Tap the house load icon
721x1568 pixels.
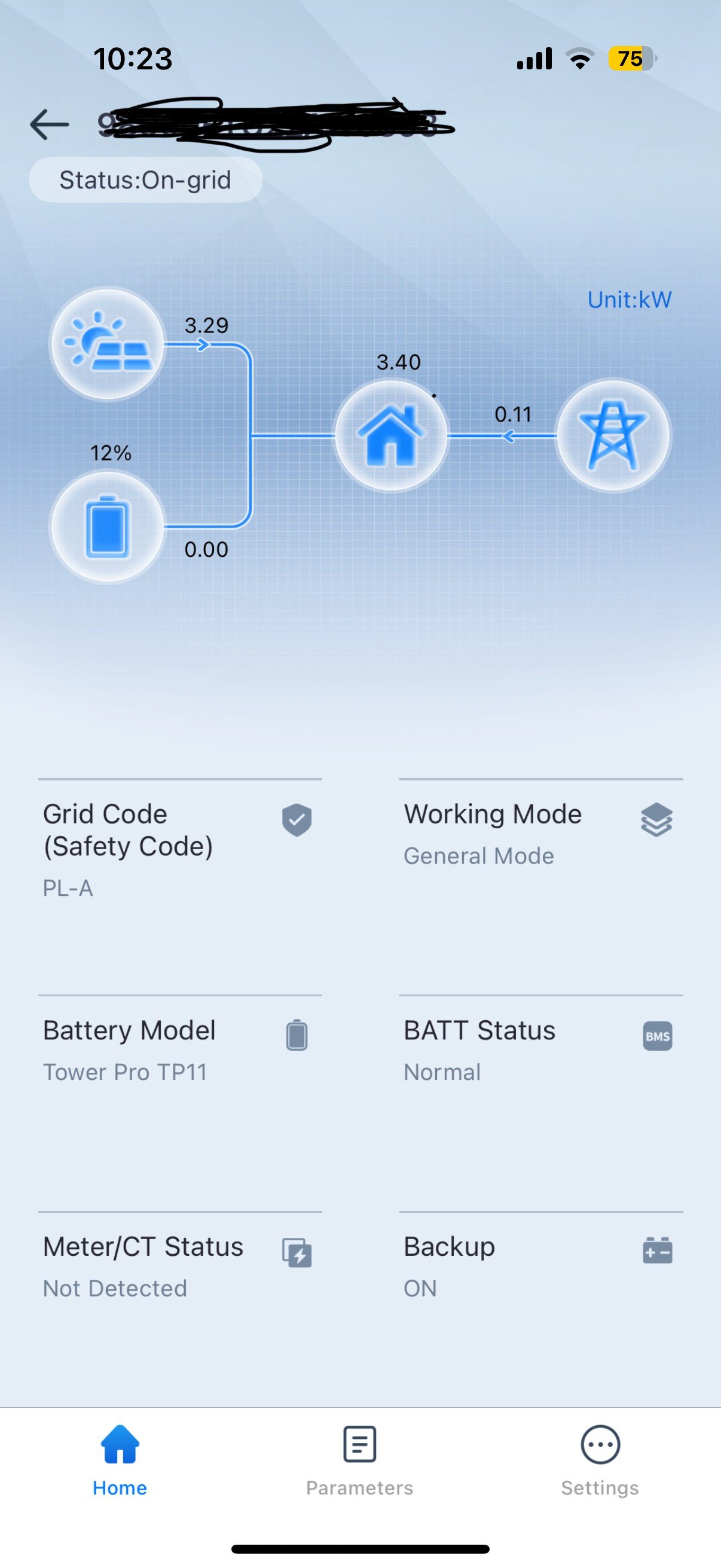coord(391,436)
